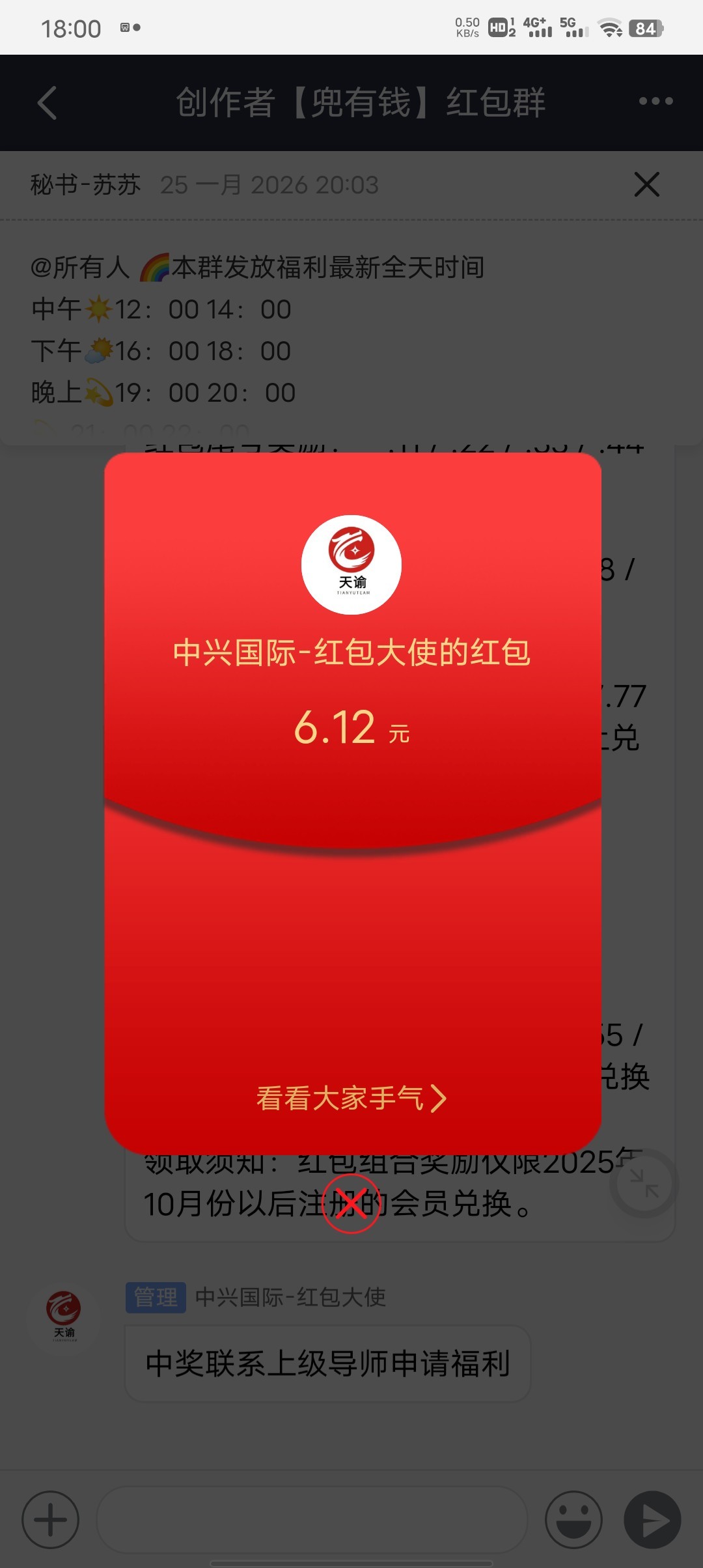Open the emoji picker
The image size is (703, 1568).
point(573,1519)
